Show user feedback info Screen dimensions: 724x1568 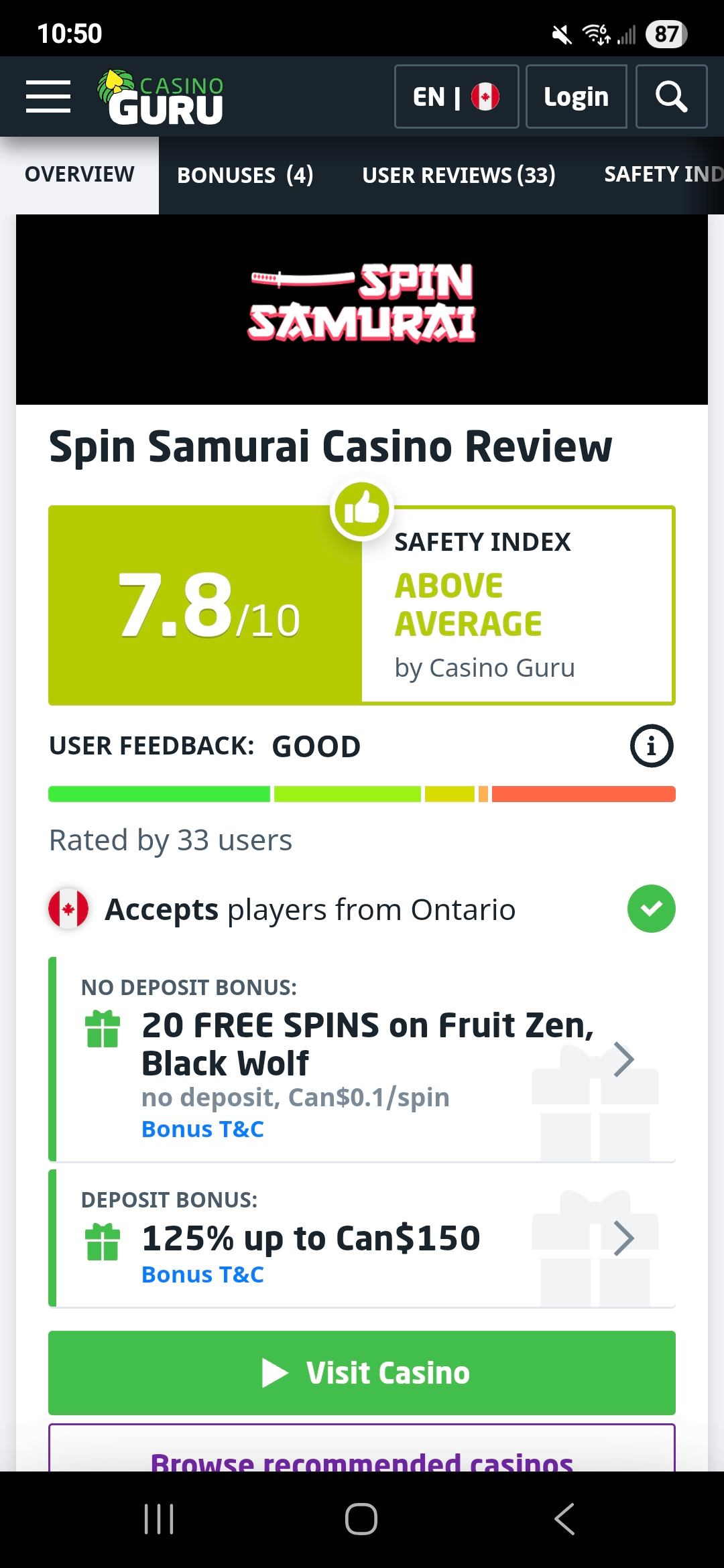[651, 745]
